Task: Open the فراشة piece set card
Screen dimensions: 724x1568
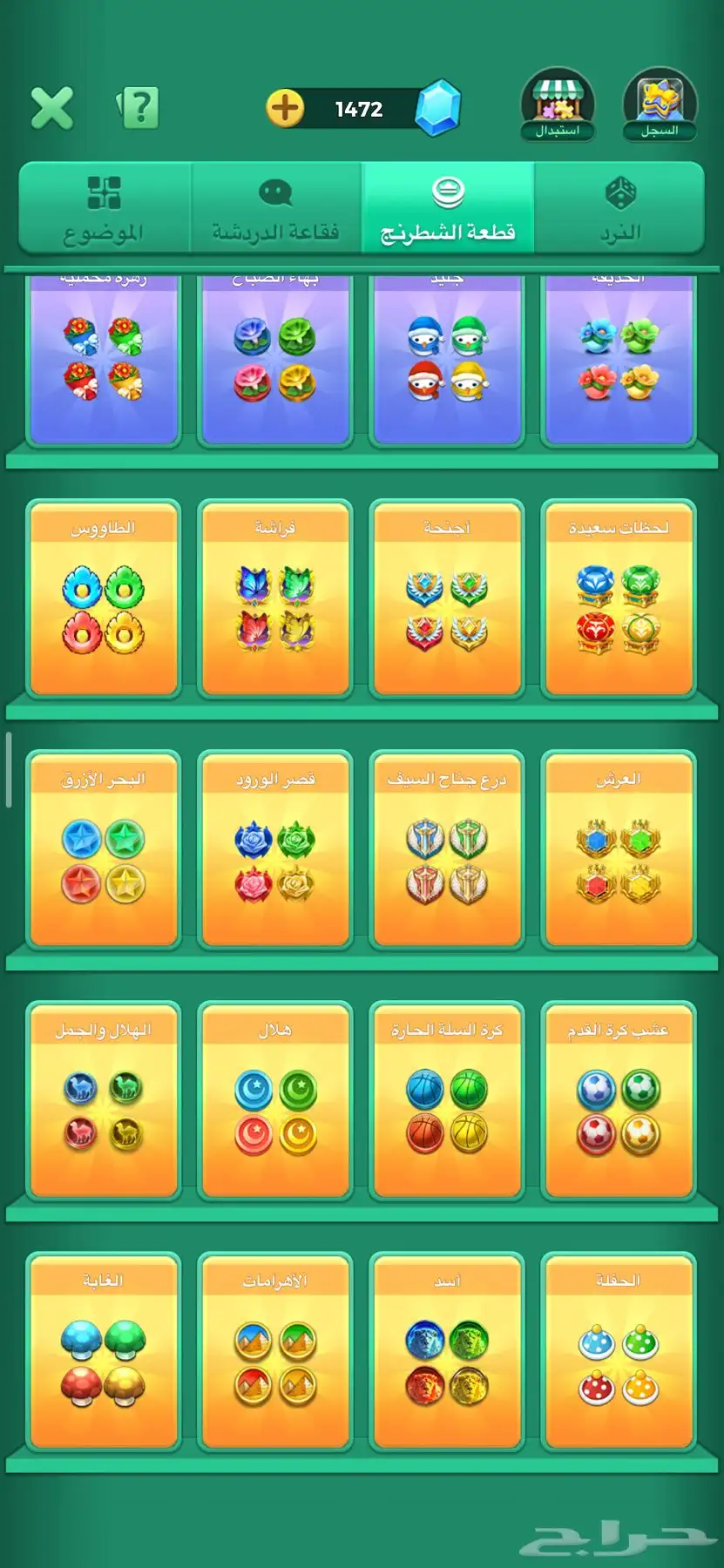Action: coord(275,598)
